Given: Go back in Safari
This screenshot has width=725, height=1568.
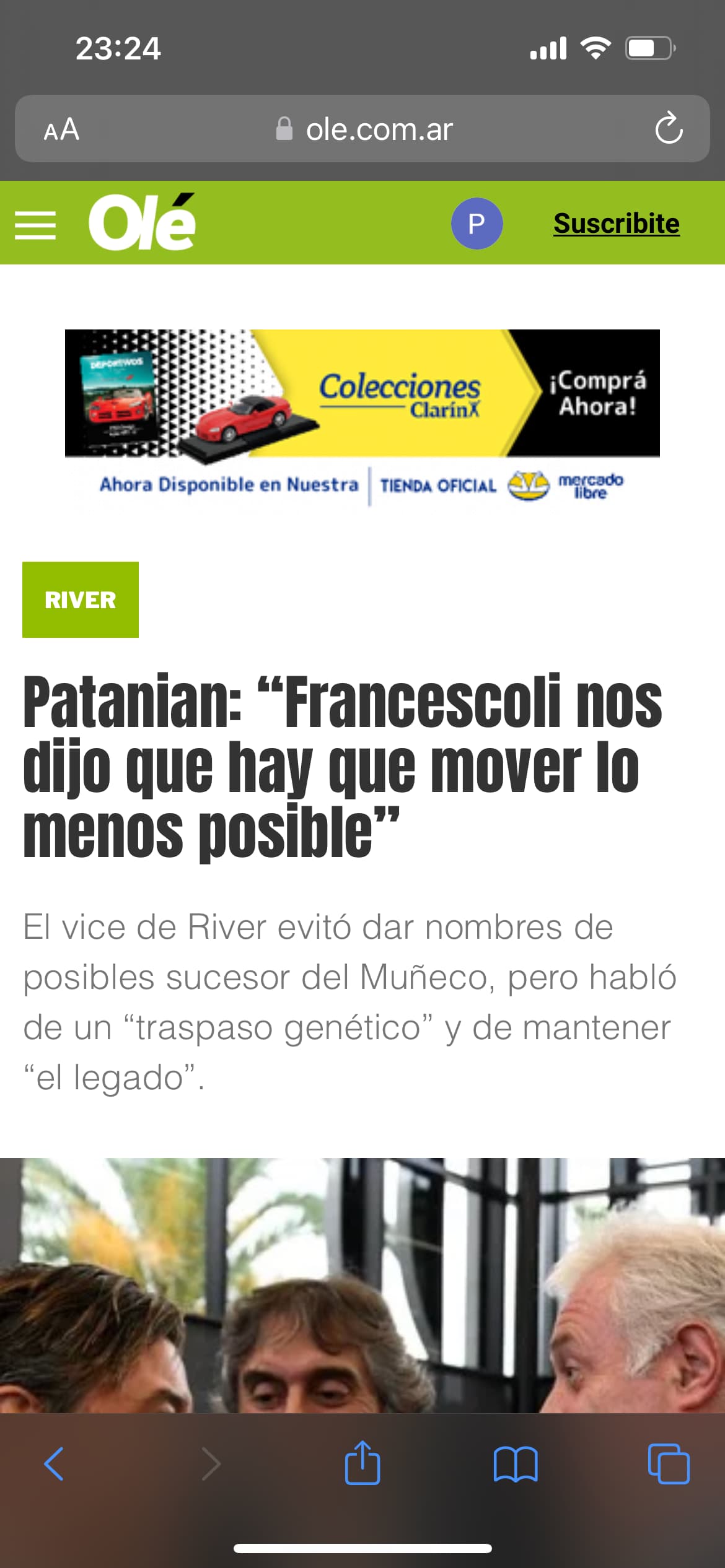Looking at the screenshot, I should pos(54,1464).
